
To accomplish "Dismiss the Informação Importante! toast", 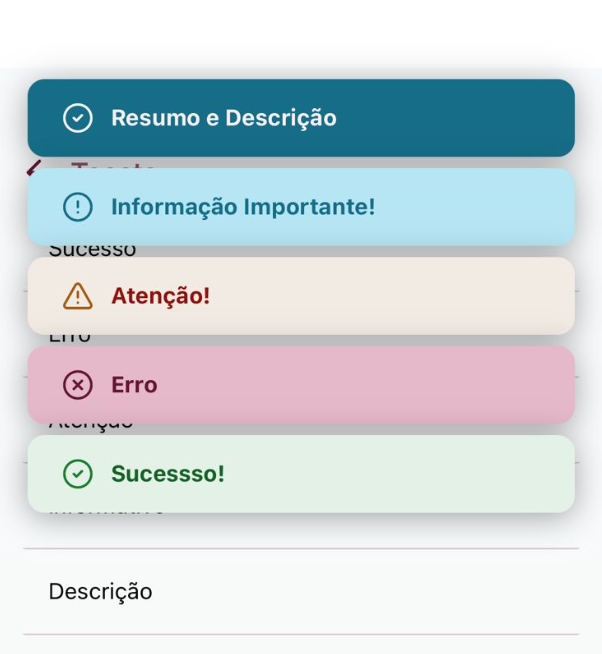I will 300,207.
